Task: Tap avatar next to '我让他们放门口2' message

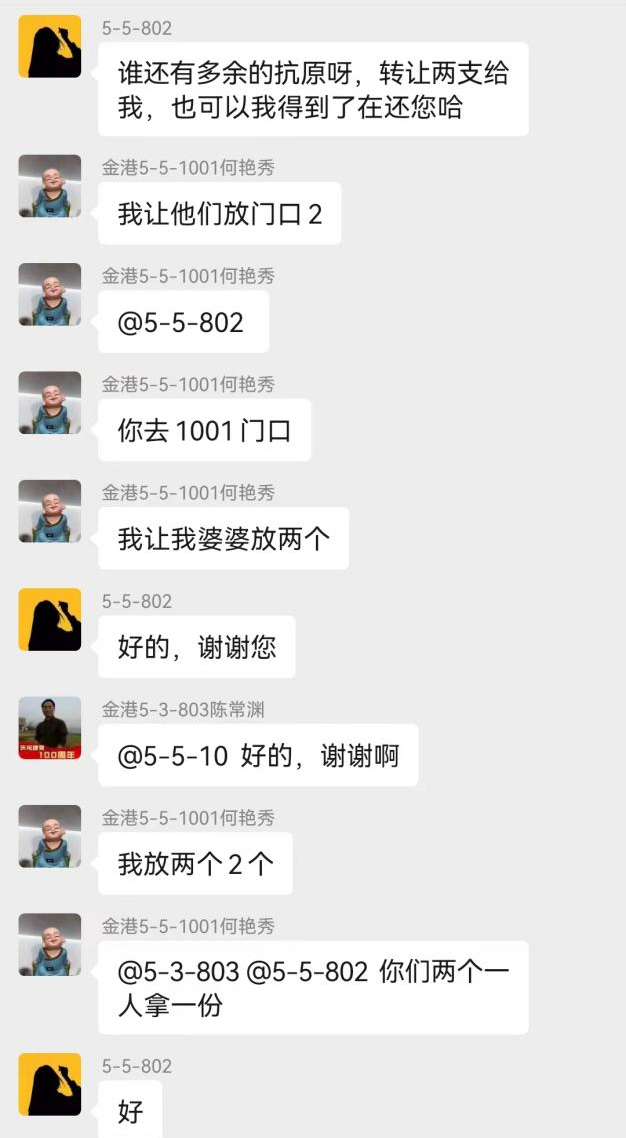Action: [x=50, y=186]
